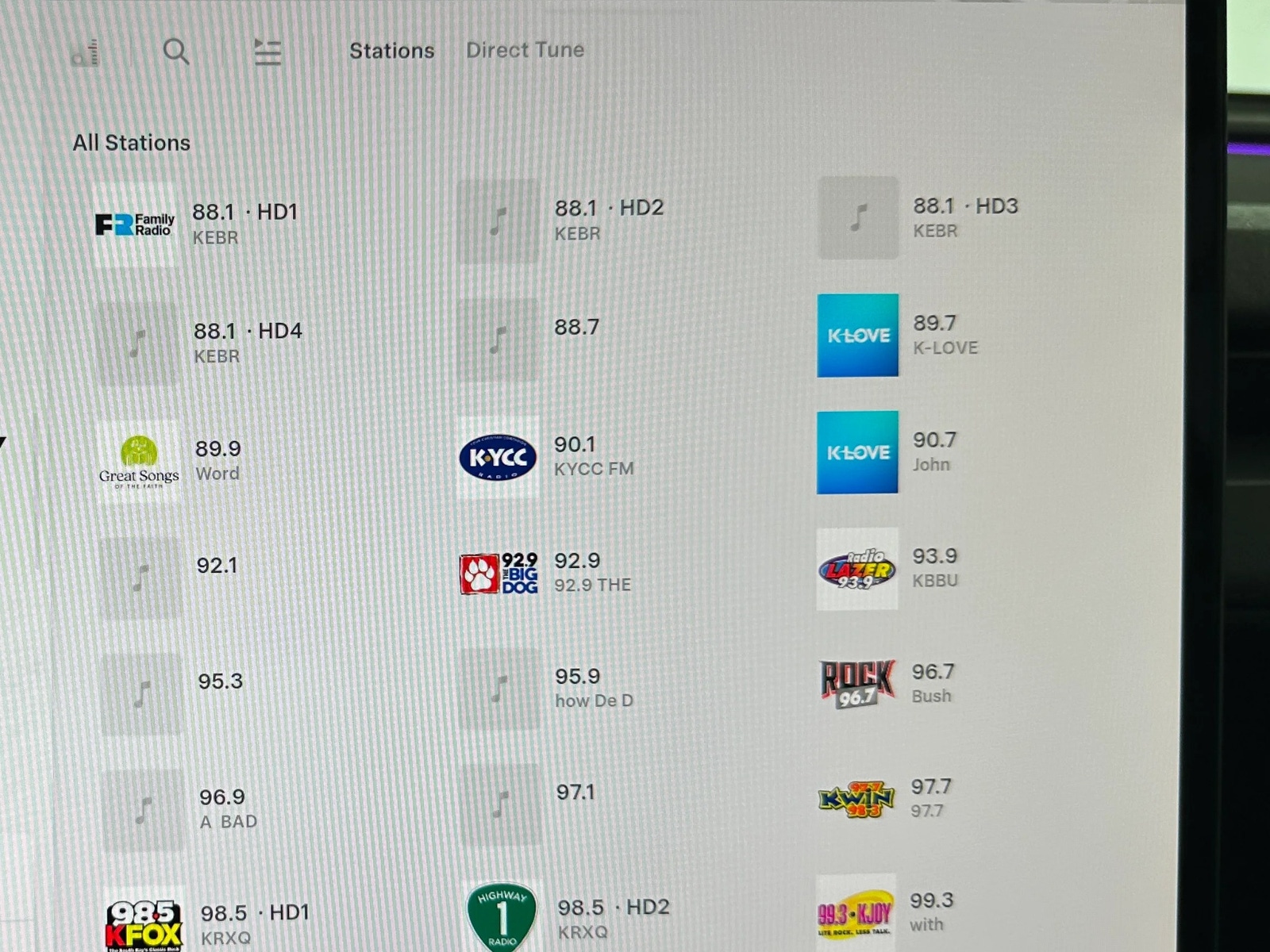Select 97.7 KWIN station

856,799
